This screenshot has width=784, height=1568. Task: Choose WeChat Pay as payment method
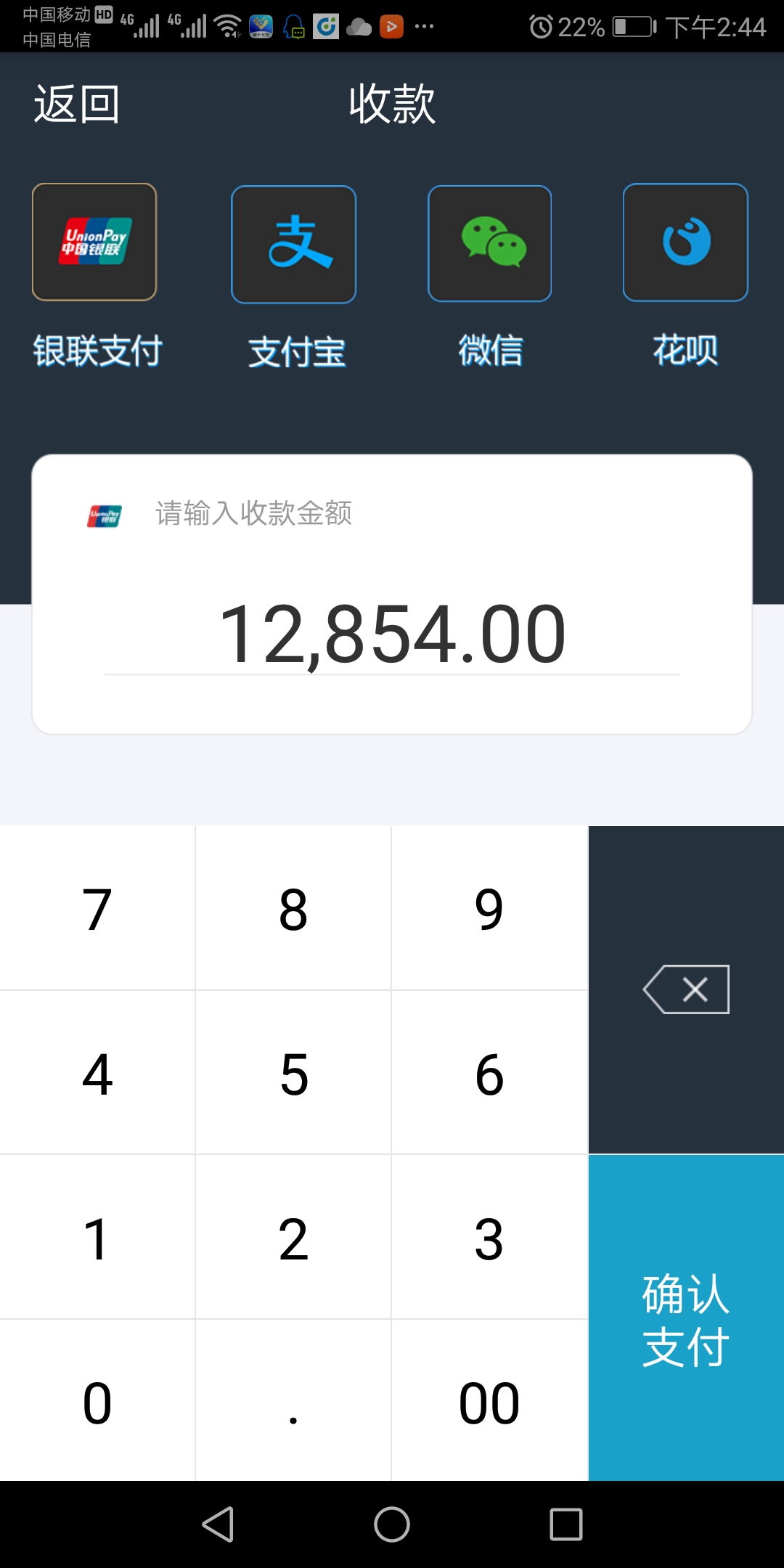(x=489, y=243)
